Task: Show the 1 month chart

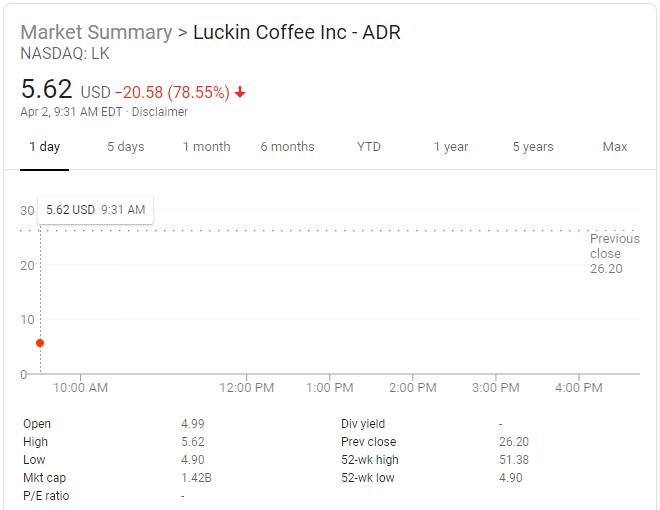Action: click(206, 147)
